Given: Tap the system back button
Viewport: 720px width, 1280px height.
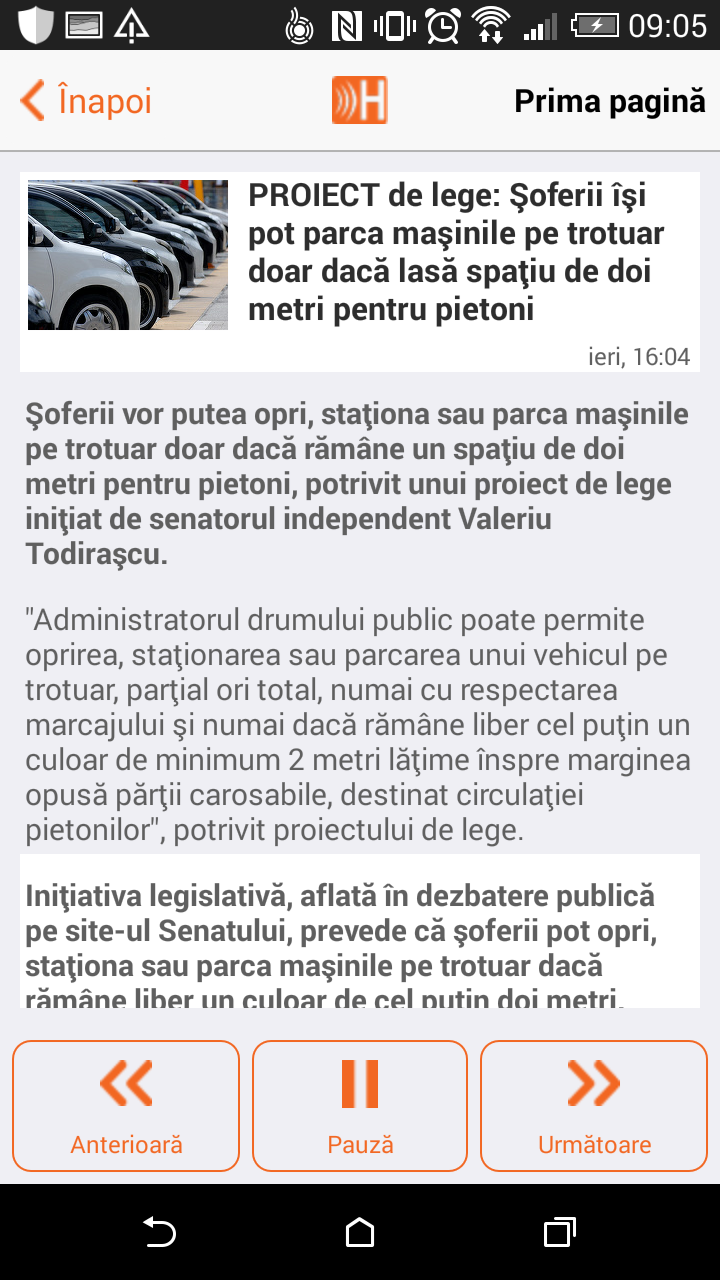Looking at the screenshot, I should tap(160, 1232).
